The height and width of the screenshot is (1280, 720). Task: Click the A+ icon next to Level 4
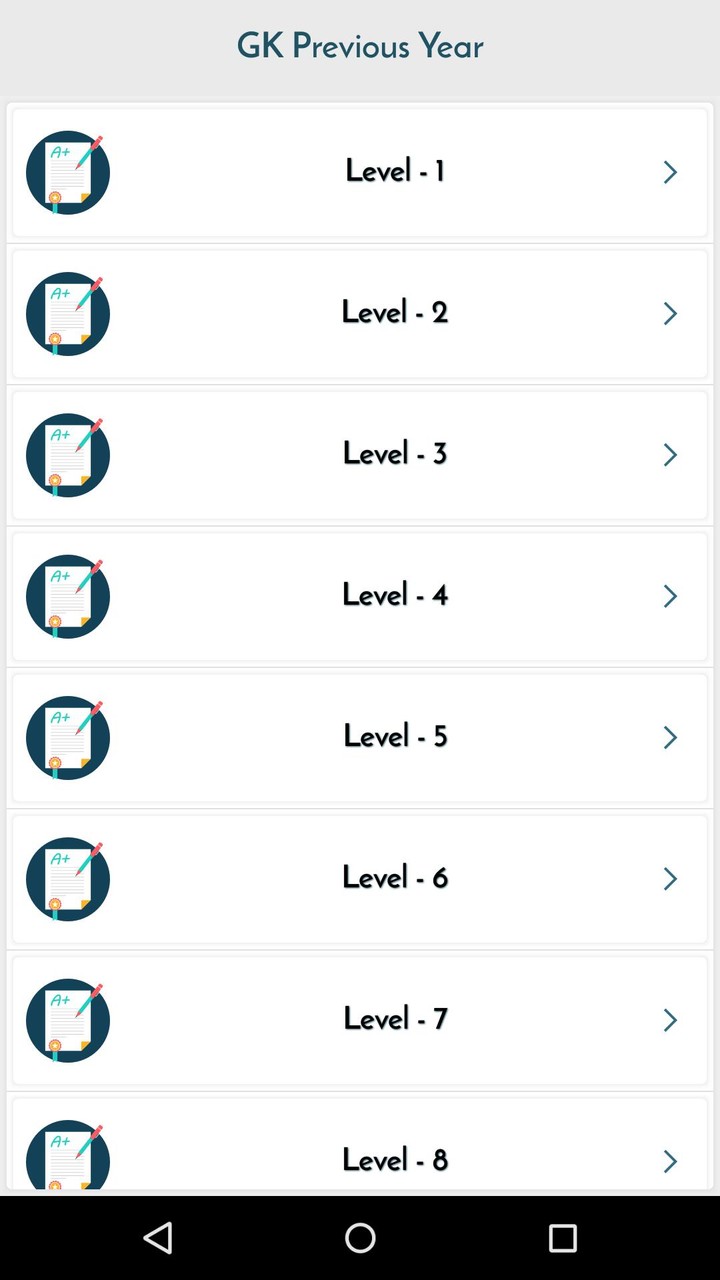67,596
